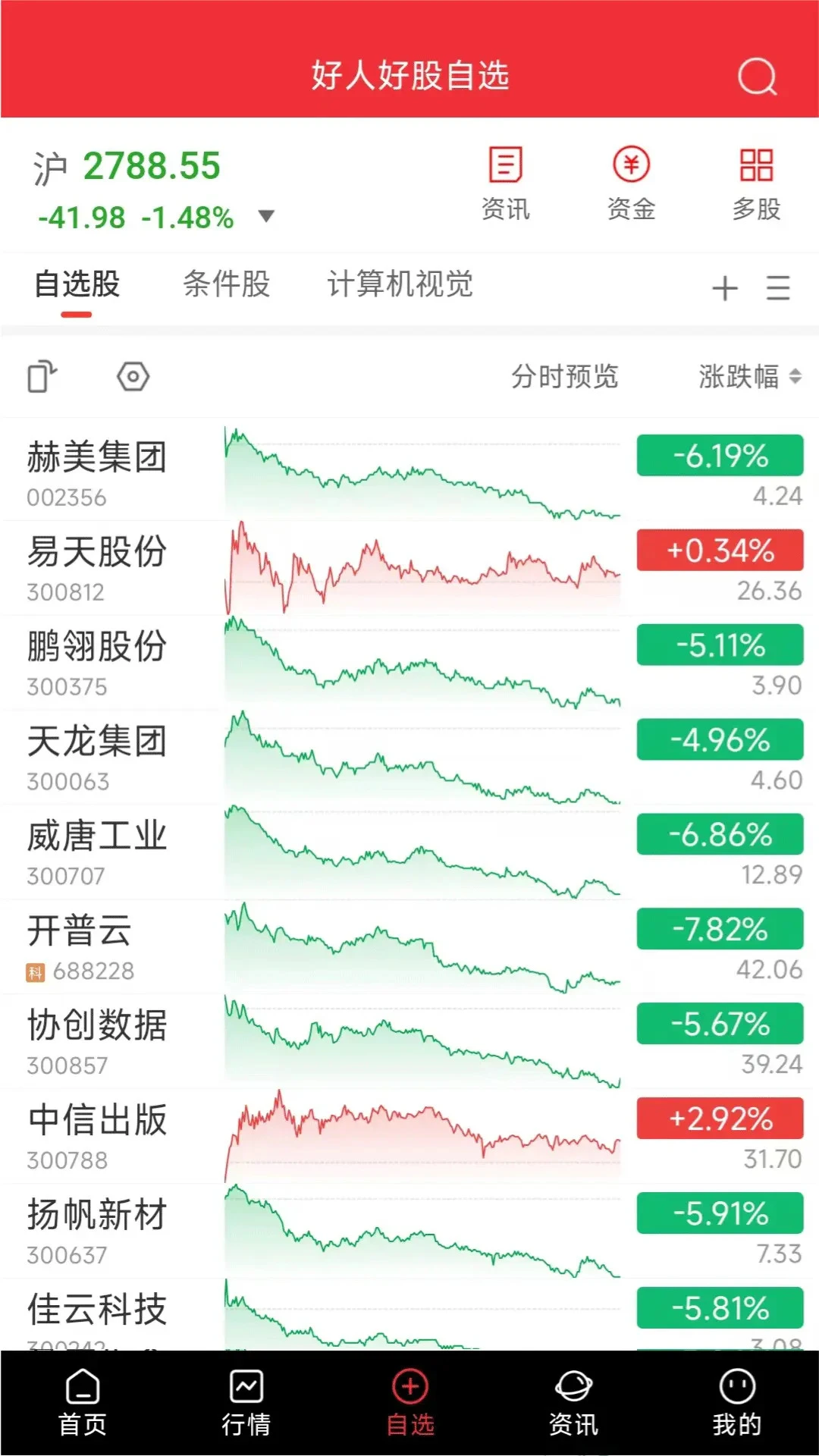Add a stock with the plus icon
The image size is (819, 1456).
[x=725, y=287]
